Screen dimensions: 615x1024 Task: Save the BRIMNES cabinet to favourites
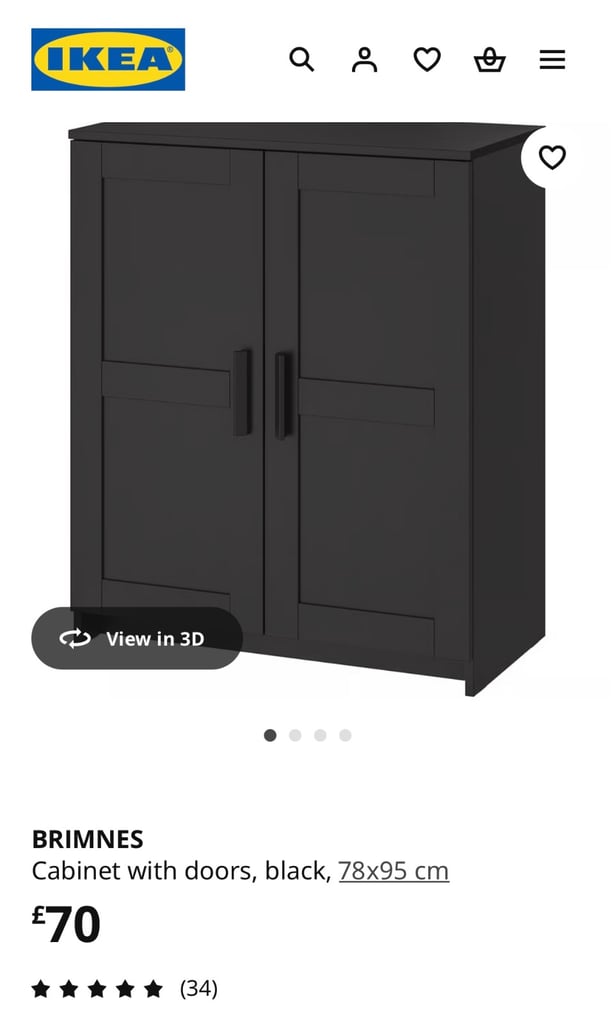coord(552,157)
